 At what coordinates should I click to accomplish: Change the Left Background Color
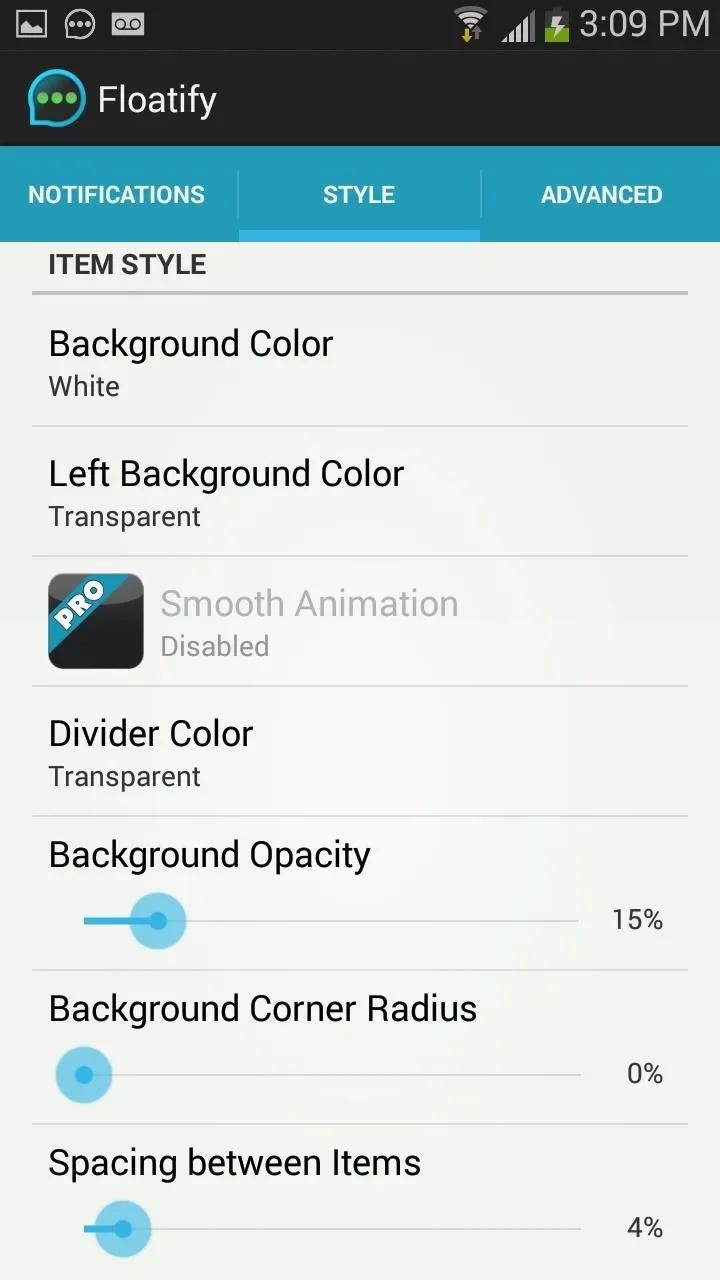(x=360, y=492)
